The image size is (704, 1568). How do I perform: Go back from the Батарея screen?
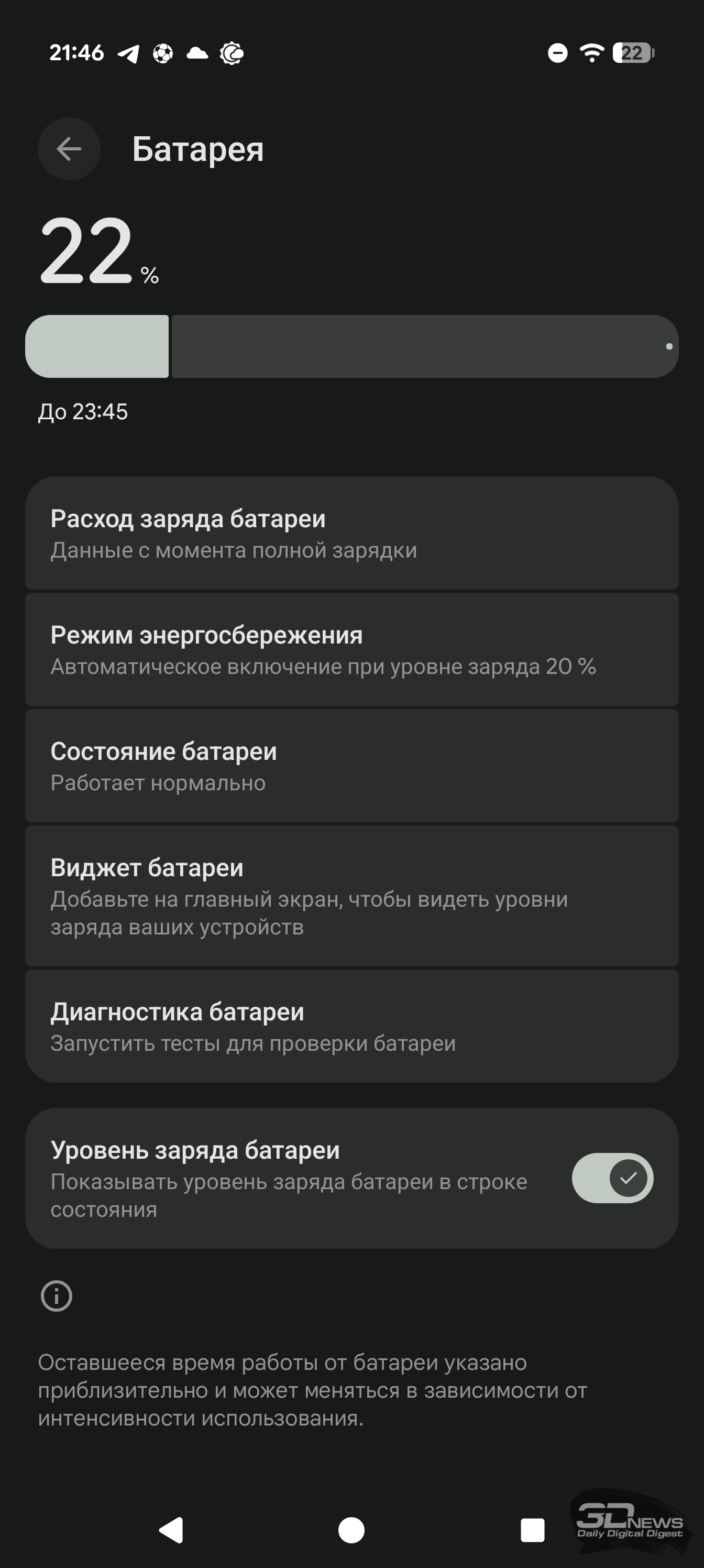click(69, 148)
